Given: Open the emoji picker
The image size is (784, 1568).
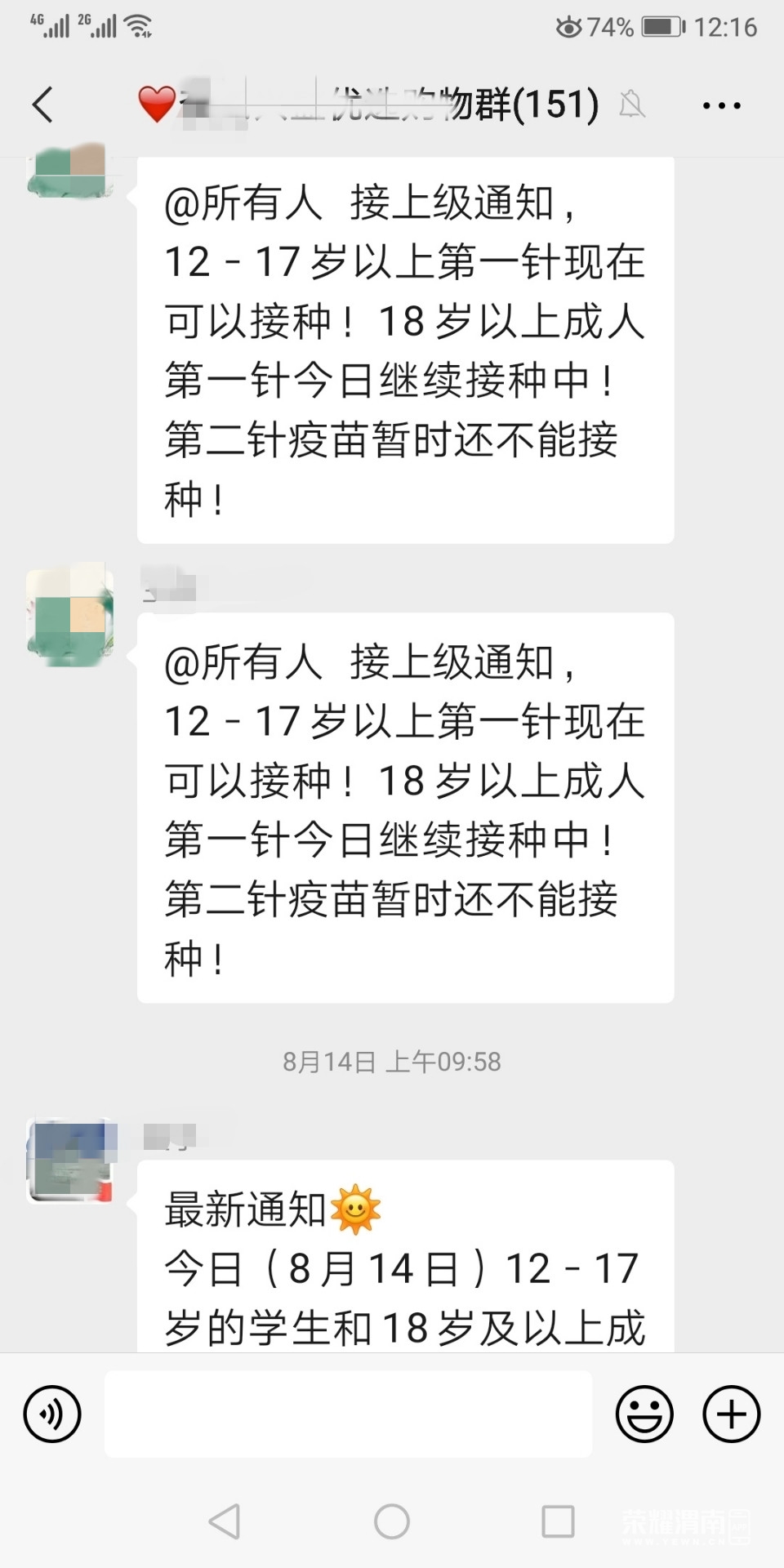Looking at the screenshot, I should (644, 1414).
